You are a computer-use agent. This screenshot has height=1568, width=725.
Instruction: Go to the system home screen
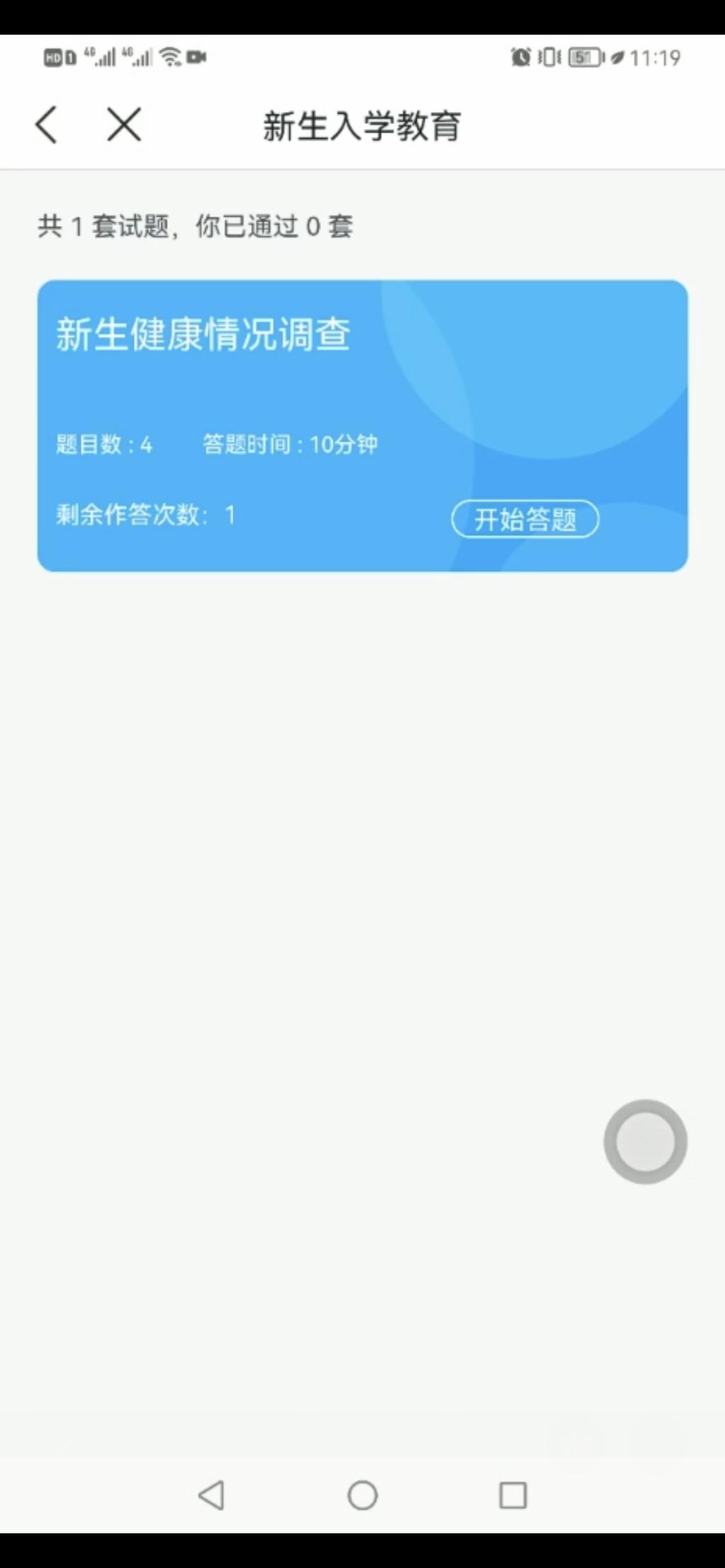[x=362, y=1495]
